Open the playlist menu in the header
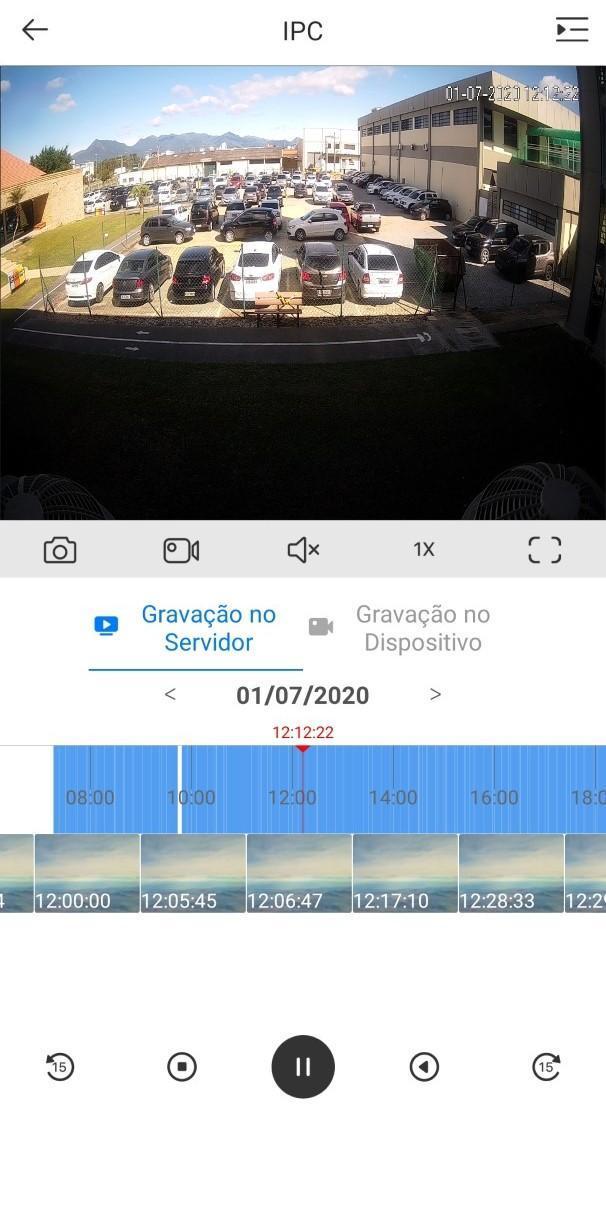This screenshot has height=1212, width=606. pos(571,30)
